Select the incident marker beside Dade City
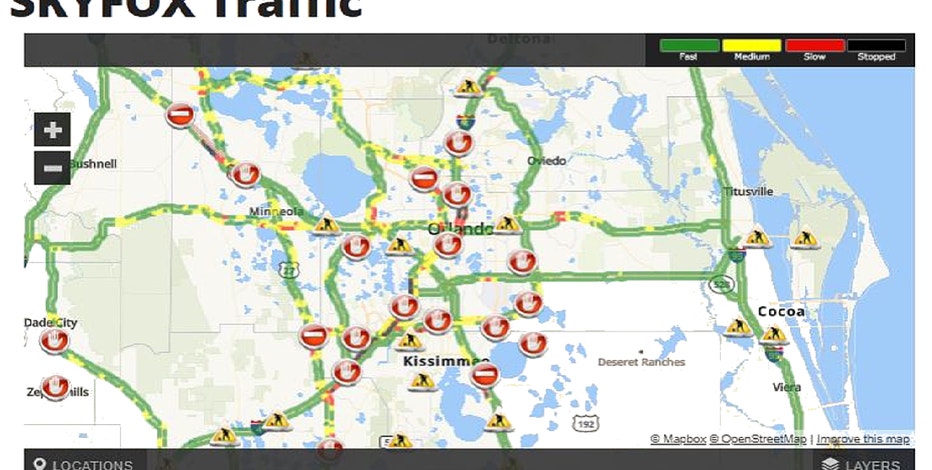The height and width of the screenshot is (470, 932). click(x=54, y=341)
